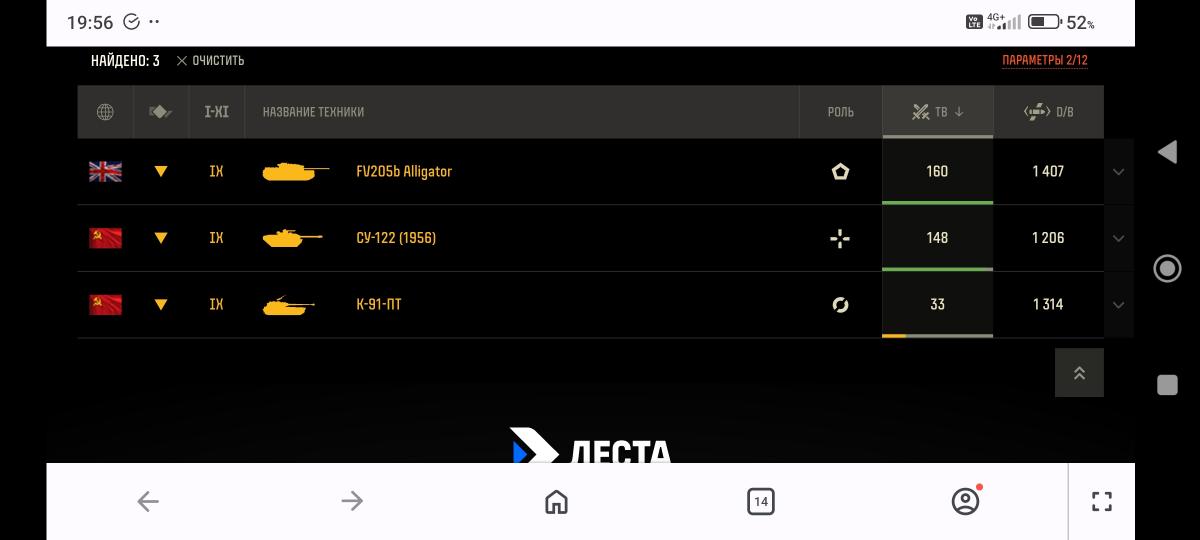Screen dimensions: 1200x540
Task: Sort by Название техники column header
Action: click(x=313, y=112)
